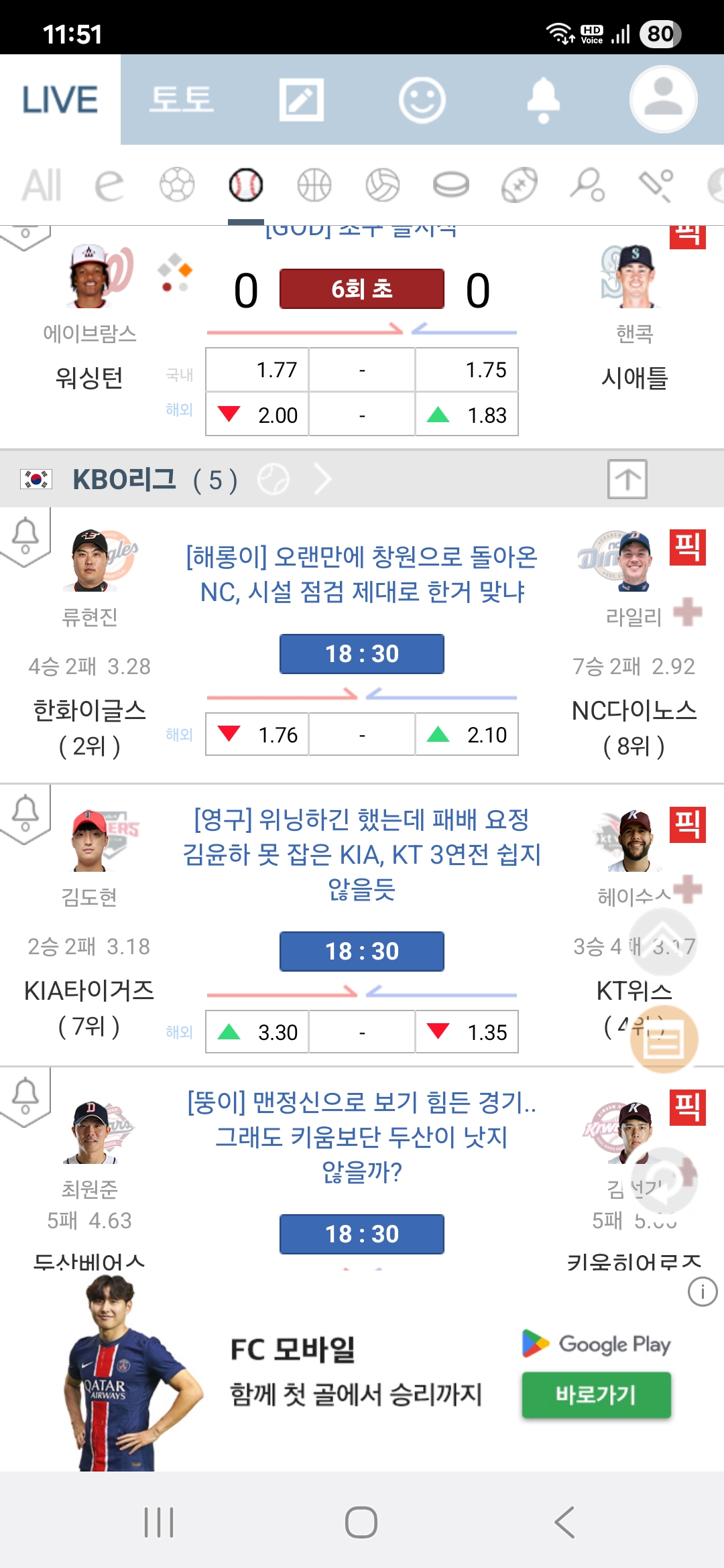The height and width of the screenshot is (1568, 724).
Task: Select the All sports filter
Action: coord(42,185)
